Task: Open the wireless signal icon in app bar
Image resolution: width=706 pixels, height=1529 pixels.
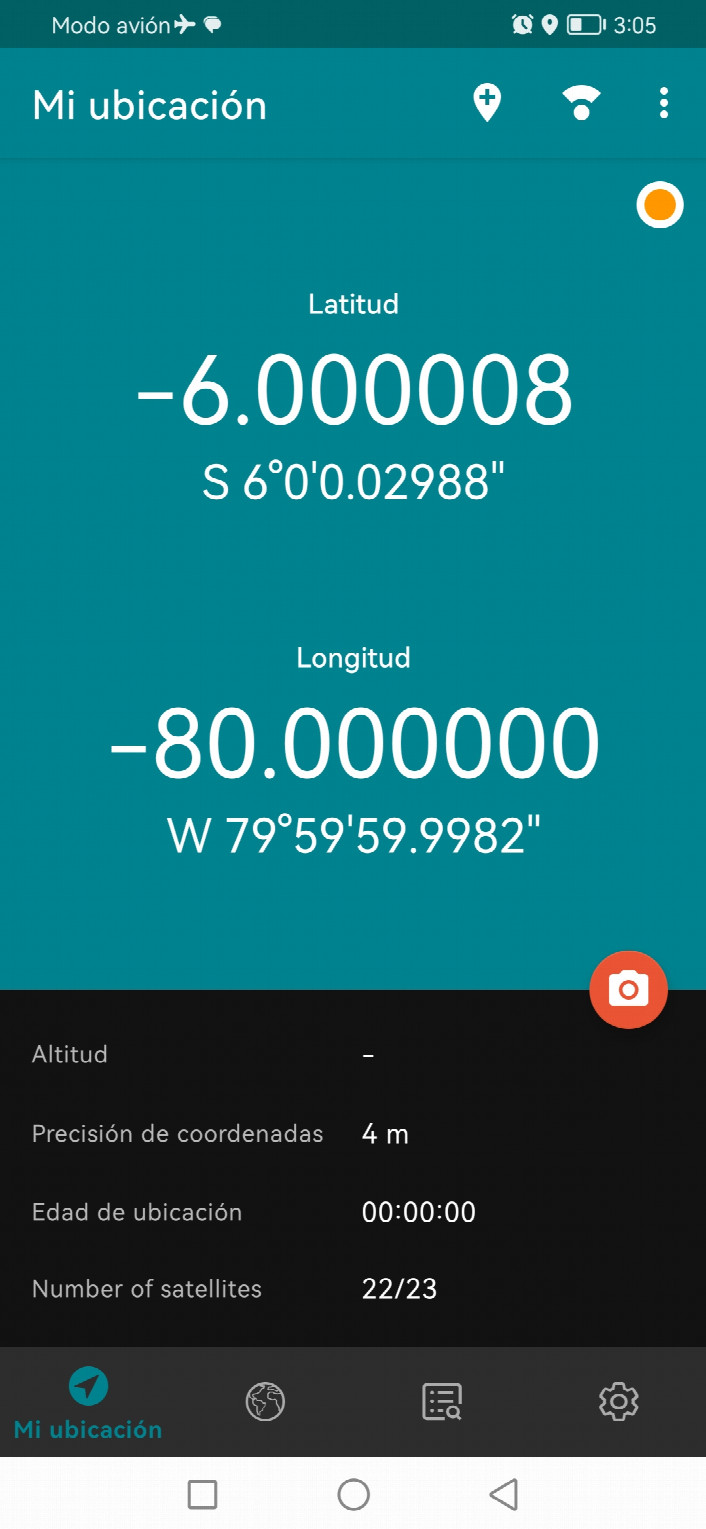Action: tap(581, 103)
